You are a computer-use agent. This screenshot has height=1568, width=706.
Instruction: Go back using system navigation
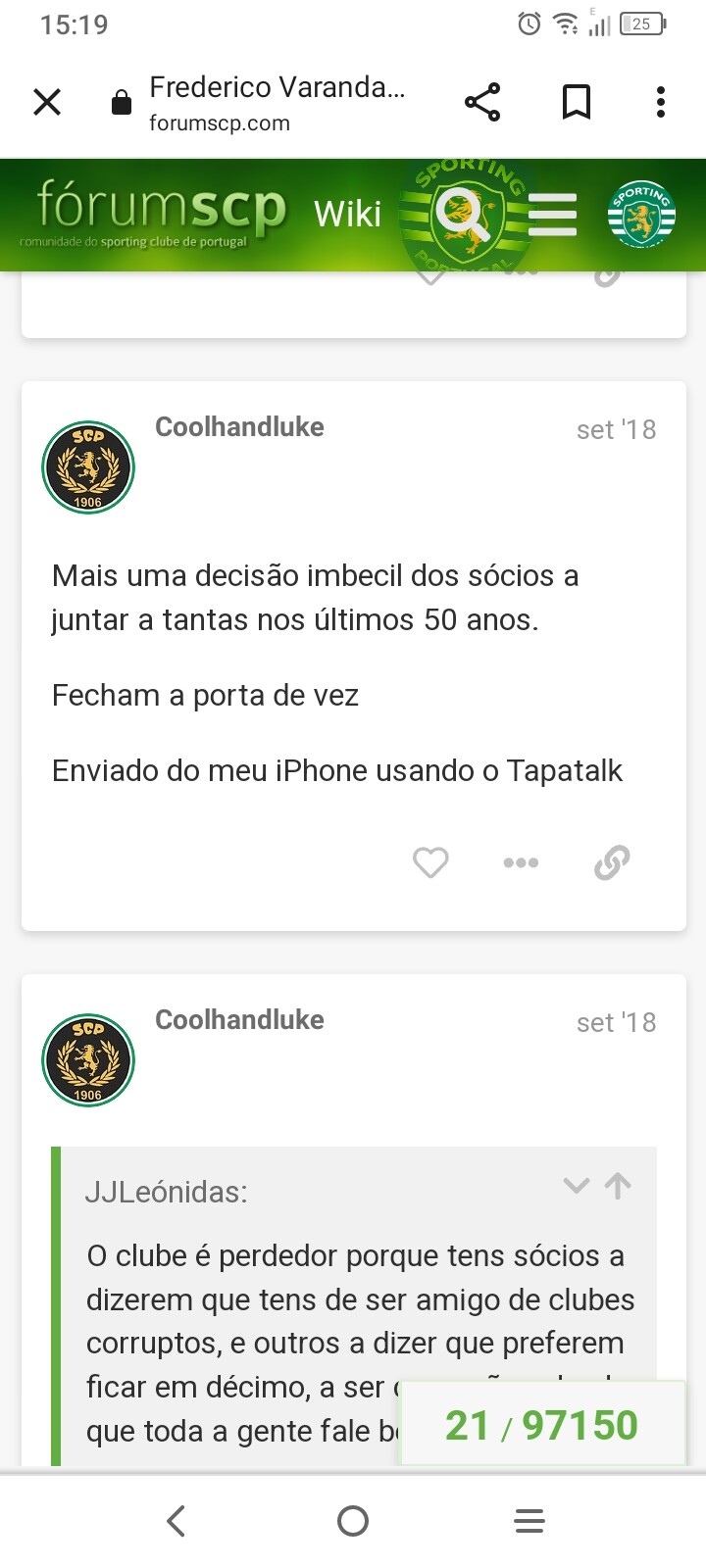(176, 1521)
